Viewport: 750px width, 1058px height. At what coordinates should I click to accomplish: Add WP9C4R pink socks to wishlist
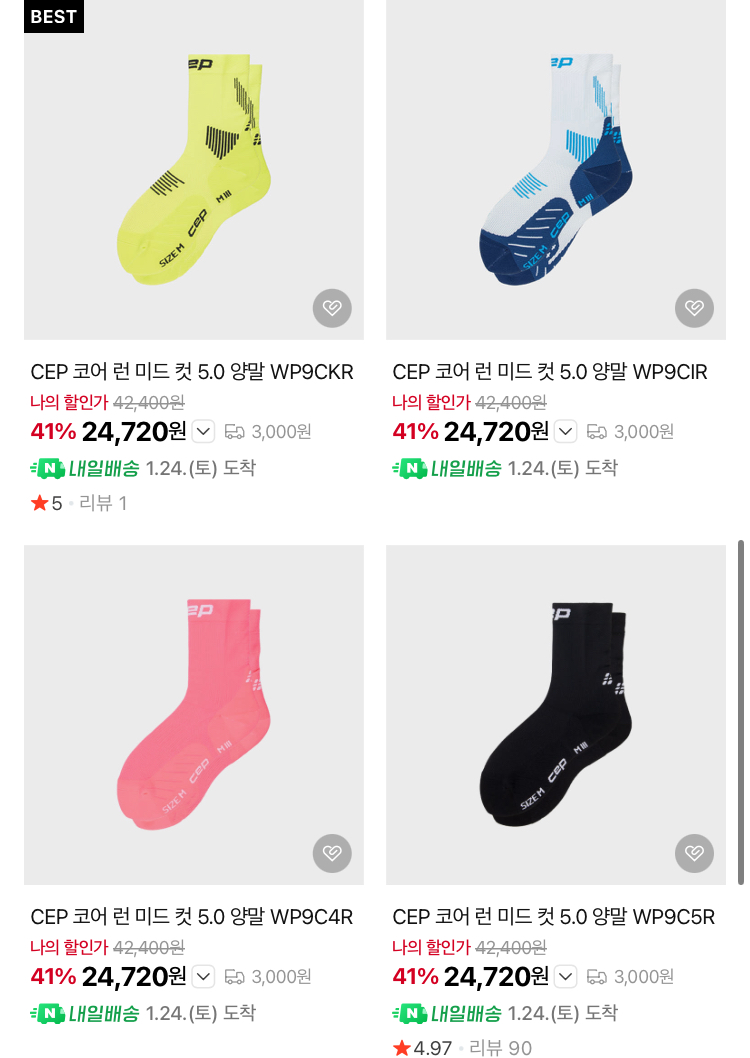point(332,853)
